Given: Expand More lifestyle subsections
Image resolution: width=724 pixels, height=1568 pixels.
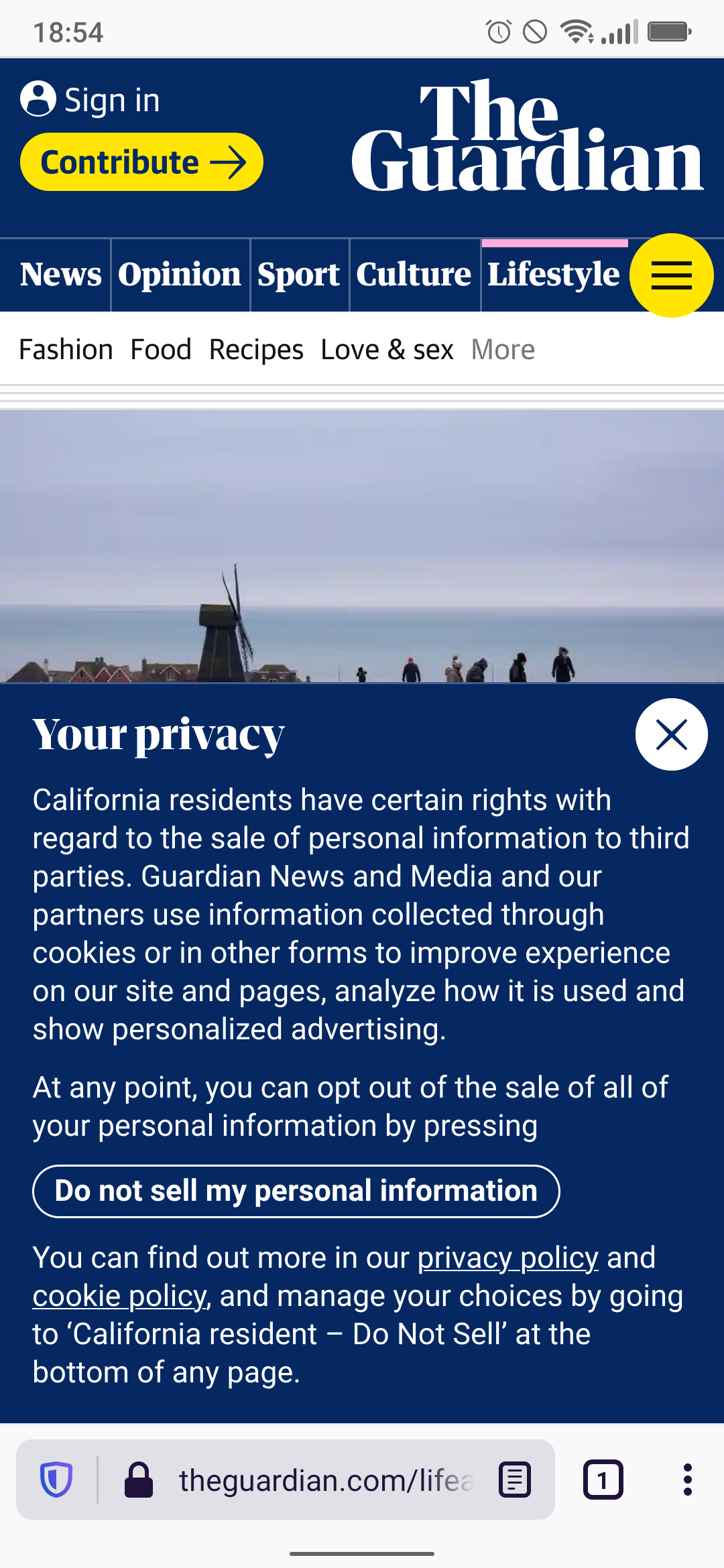Looking at the screenshot, I should point(503,350).
